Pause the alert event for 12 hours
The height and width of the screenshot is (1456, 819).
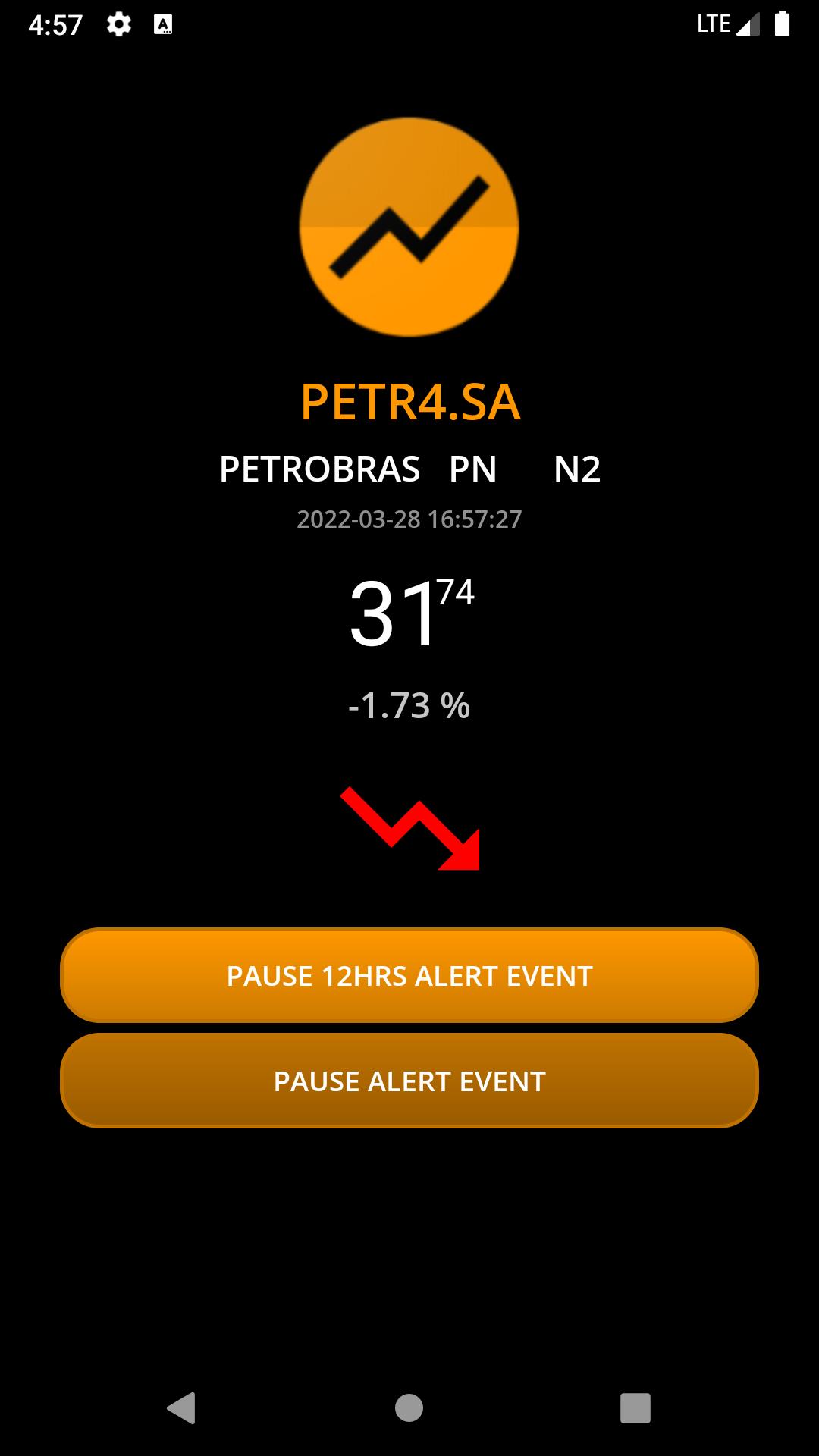point(409,975)
